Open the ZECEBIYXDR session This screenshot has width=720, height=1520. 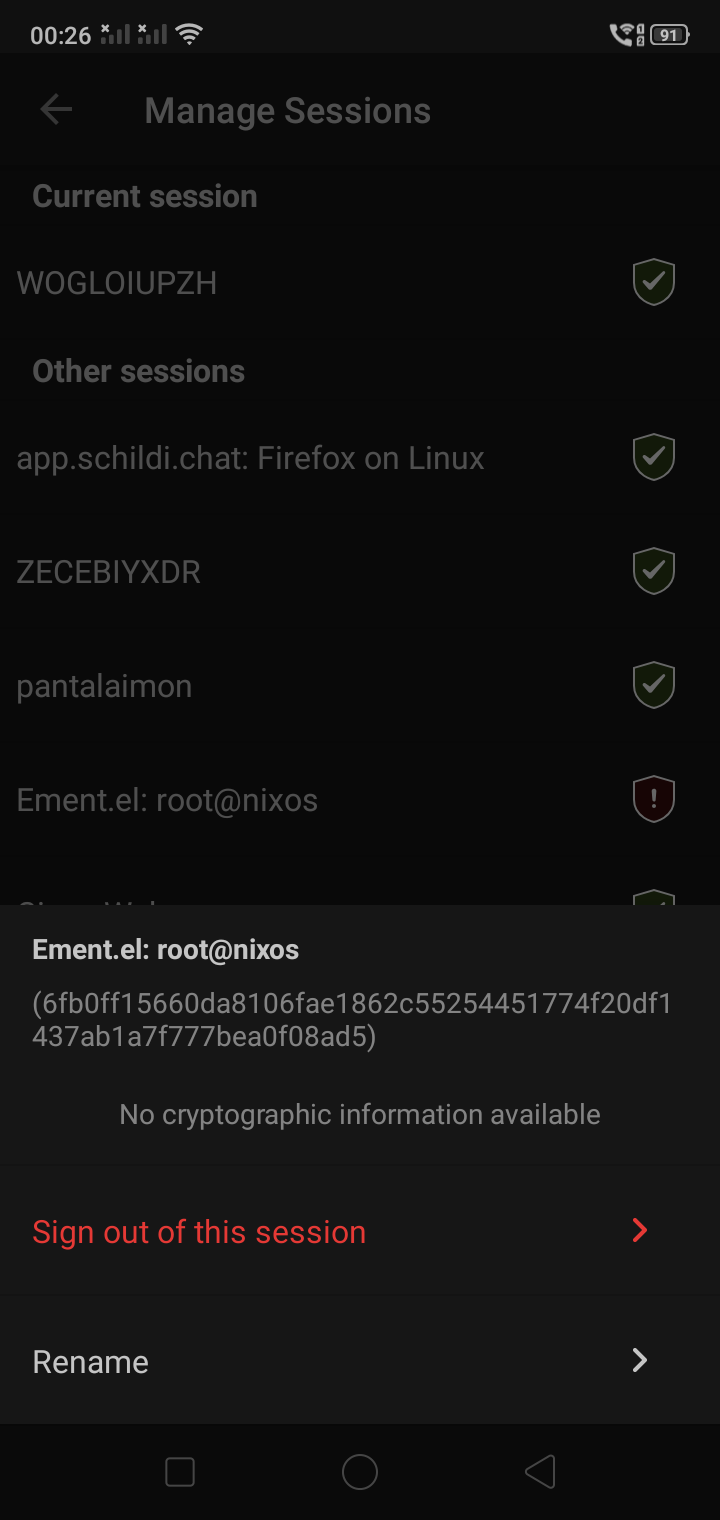pyautogui.click(x=109, y=572)
